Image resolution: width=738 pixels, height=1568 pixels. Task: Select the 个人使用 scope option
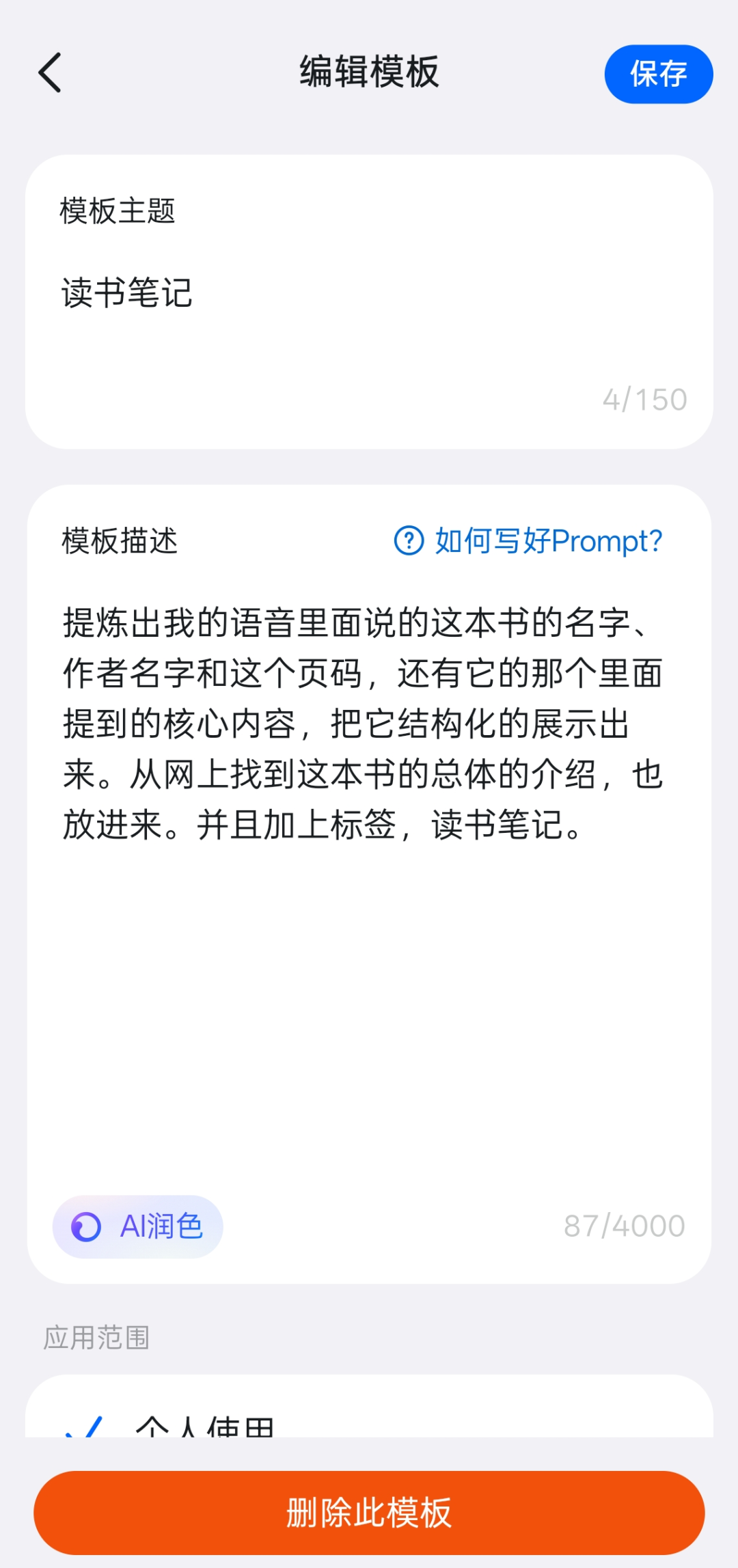[205, 1426]
